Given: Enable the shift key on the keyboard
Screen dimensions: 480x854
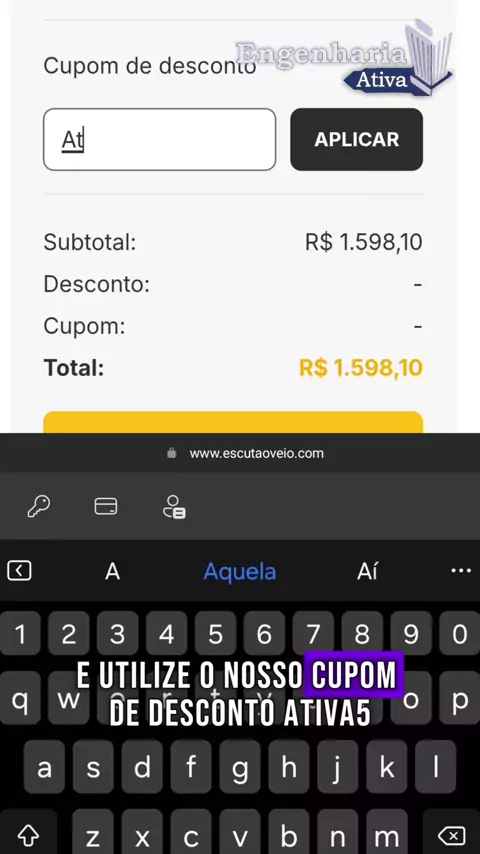Looking at the screenshot, I should 28,835.
